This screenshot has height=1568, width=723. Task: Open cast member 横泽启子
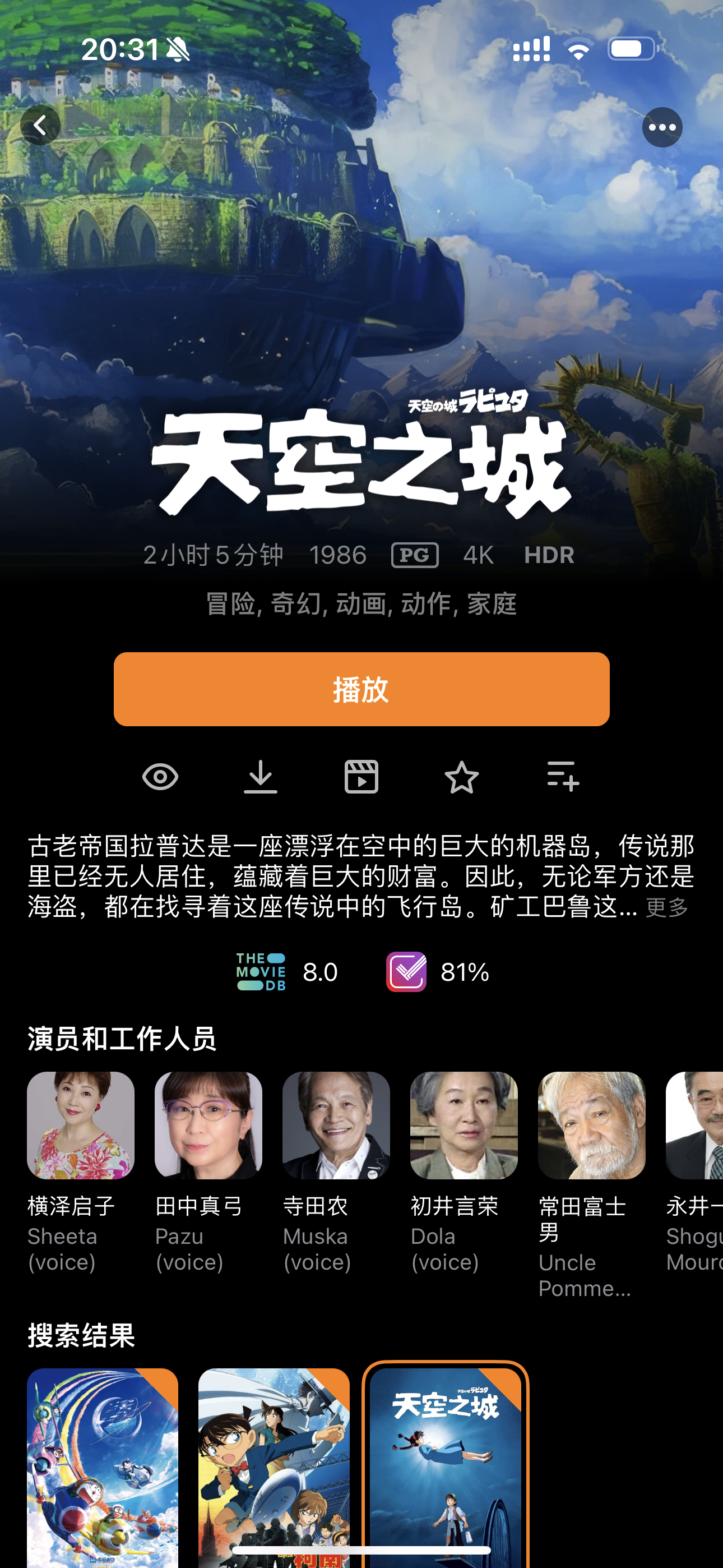click(x=80, y=1125)
